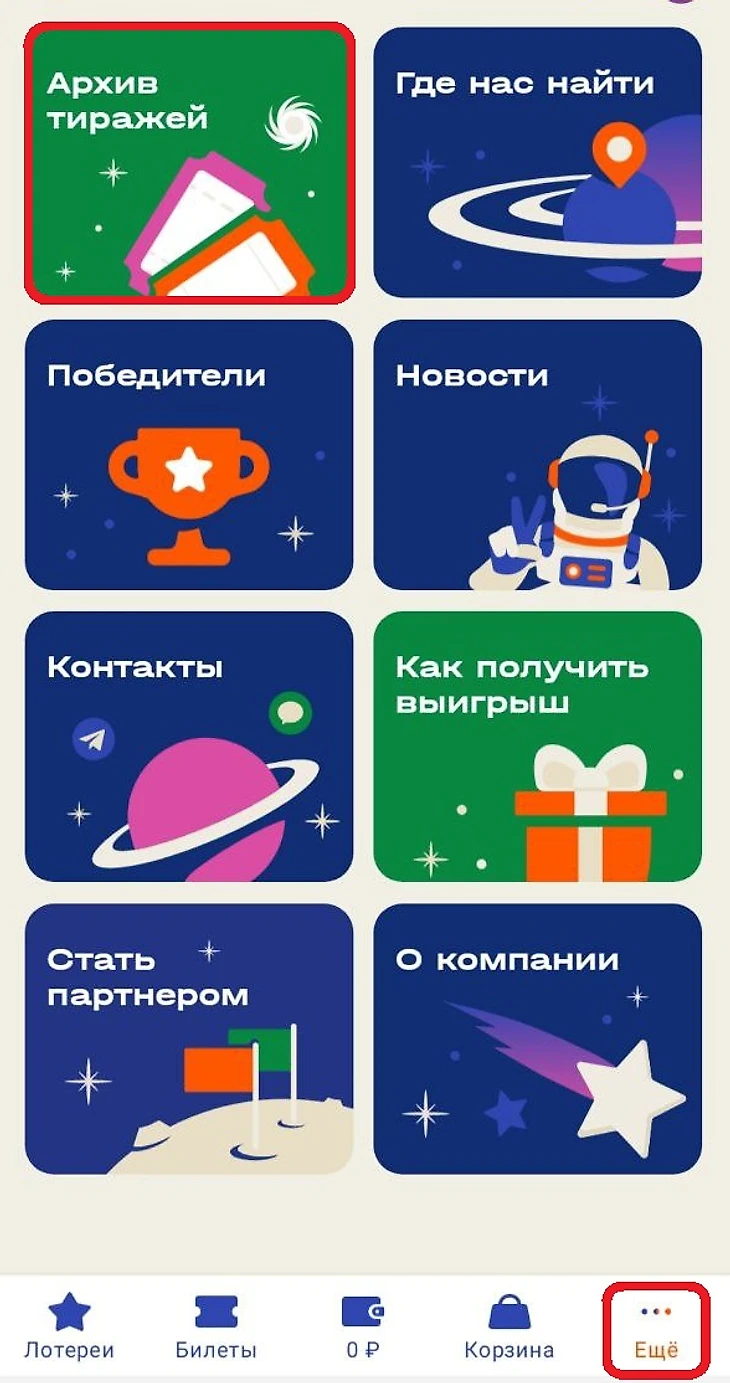Select the Ещё tab
Image resolution: width=730 pixels, height=1383 pixels.
[656, 1326]
